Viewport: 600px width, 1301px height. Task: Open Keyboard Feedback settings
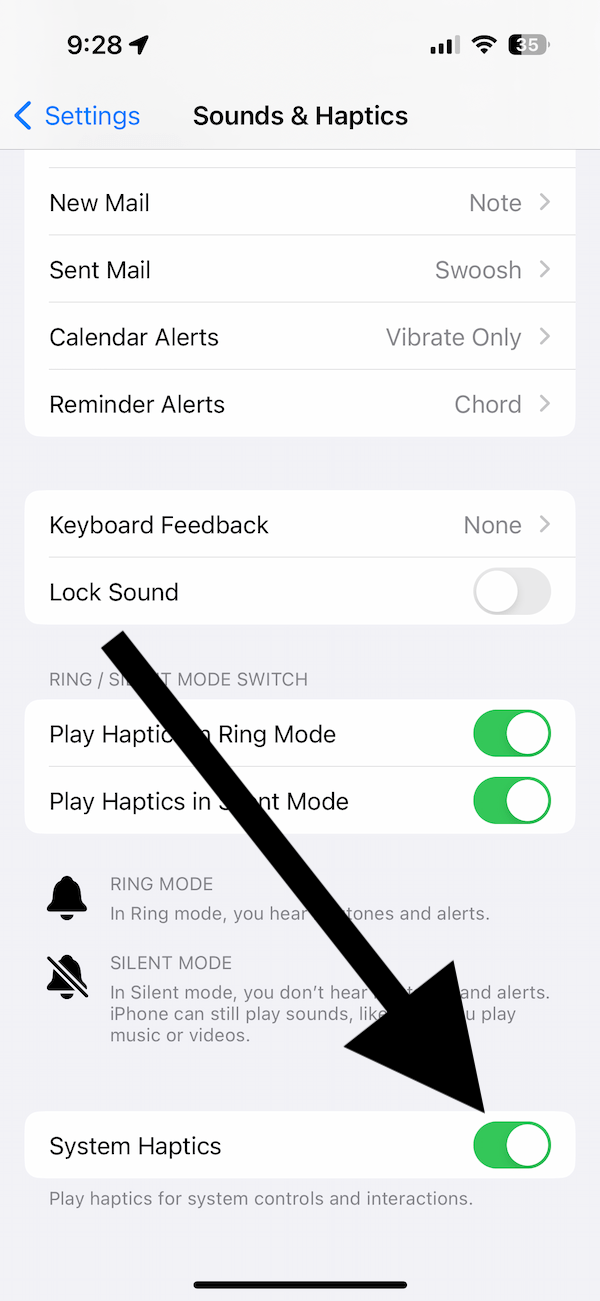pos(300,524)
